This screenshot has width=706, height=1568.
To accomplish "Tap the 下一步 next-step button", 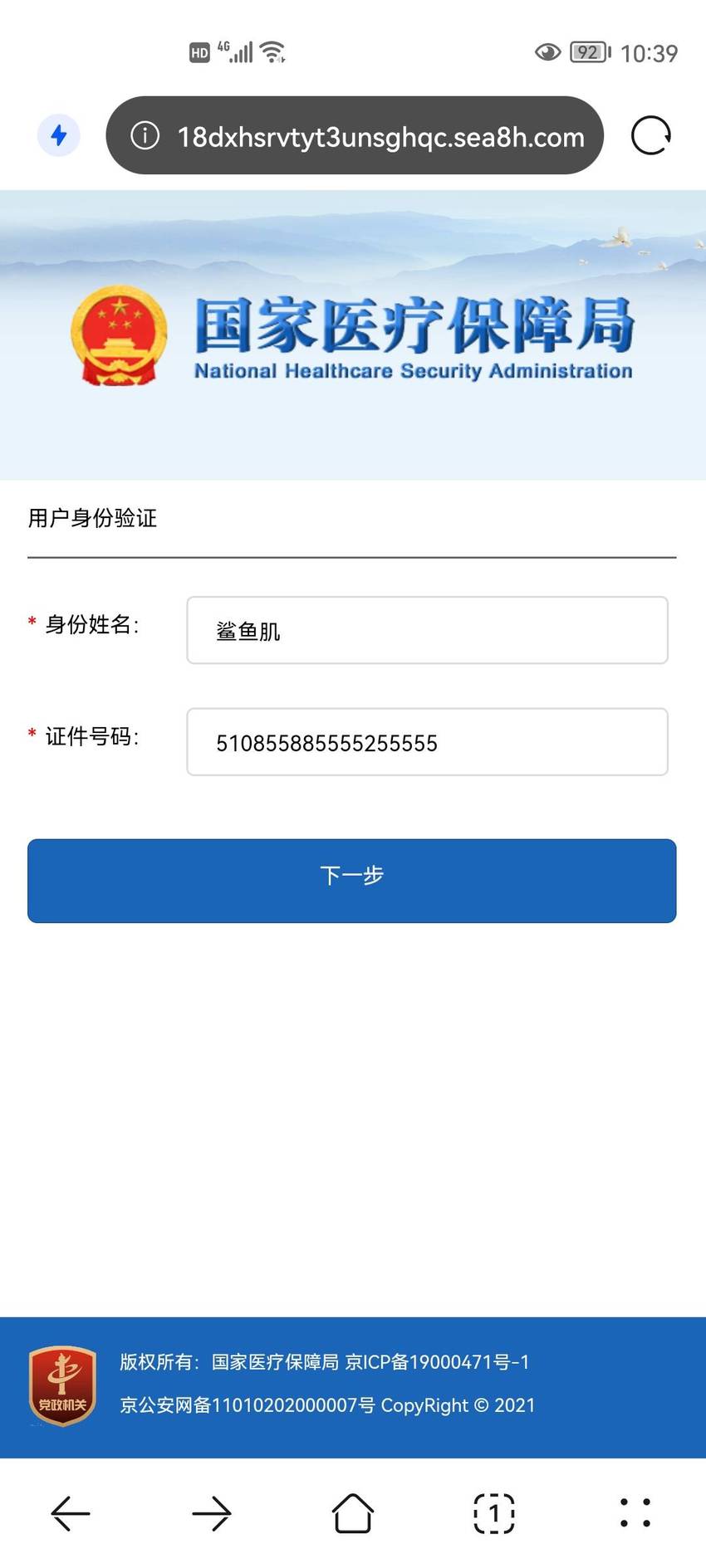I will tap(352, 881).
